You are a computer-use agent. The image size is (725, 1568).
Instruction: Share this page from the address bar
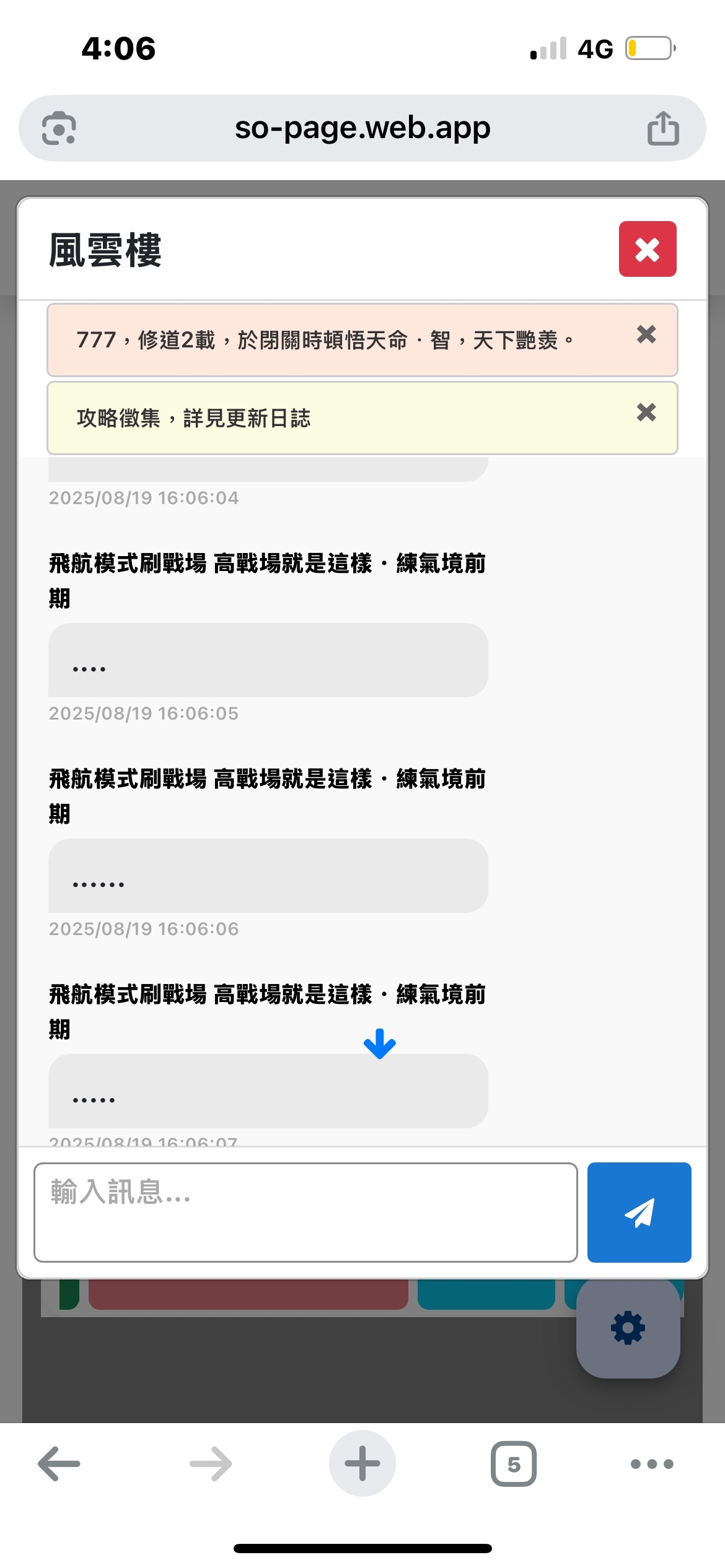tap(662, 128)
